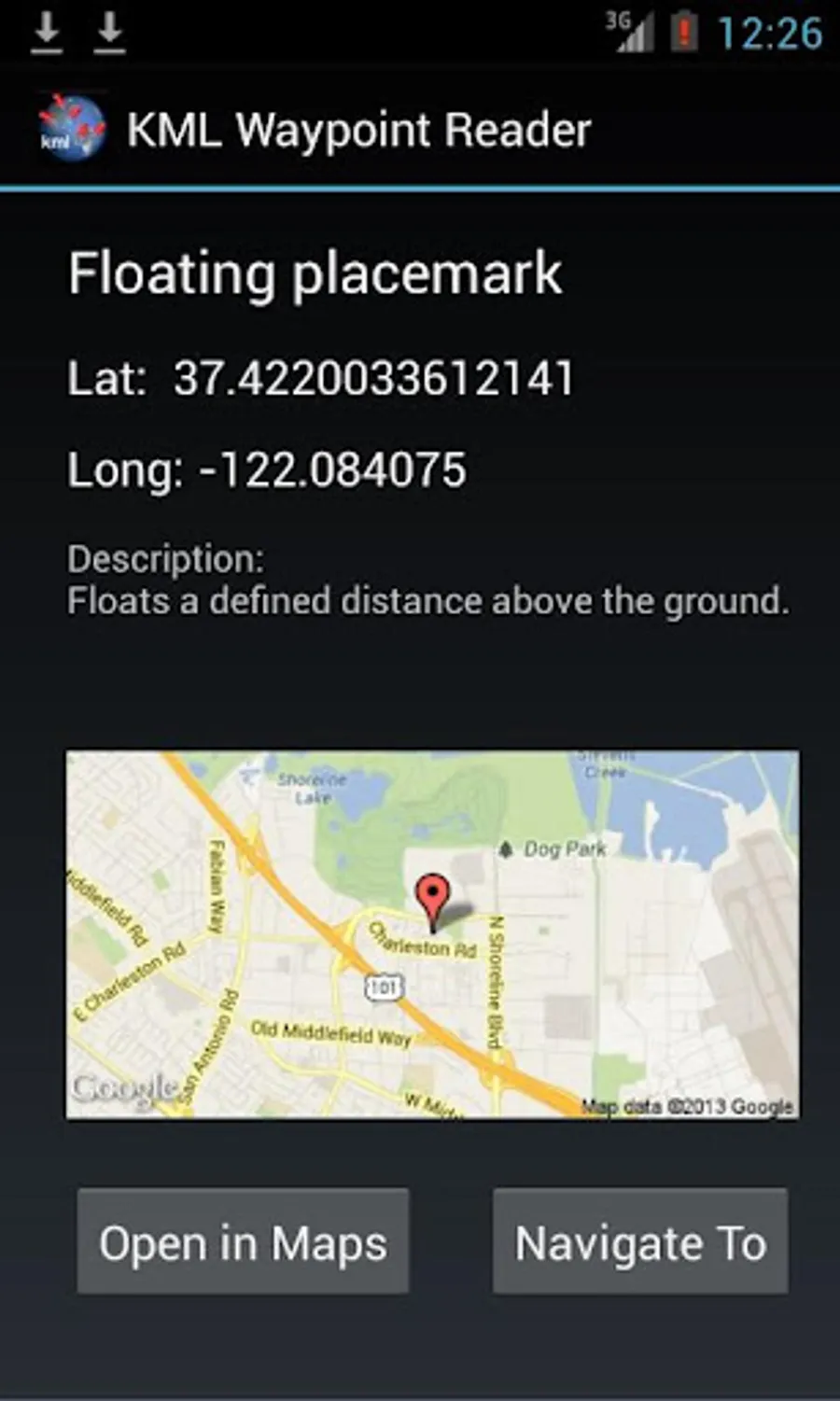Start navigation with Navigate To
840x1401 pixels.
click(640, 1242)
